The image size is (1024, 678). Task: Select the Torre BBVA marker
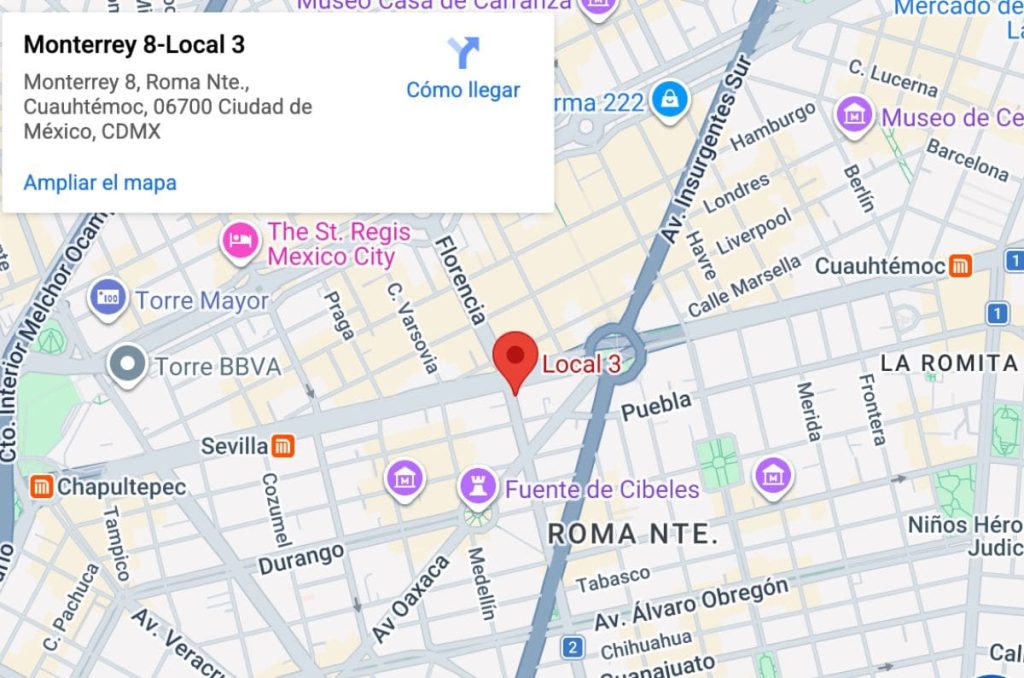click(129, 366)
